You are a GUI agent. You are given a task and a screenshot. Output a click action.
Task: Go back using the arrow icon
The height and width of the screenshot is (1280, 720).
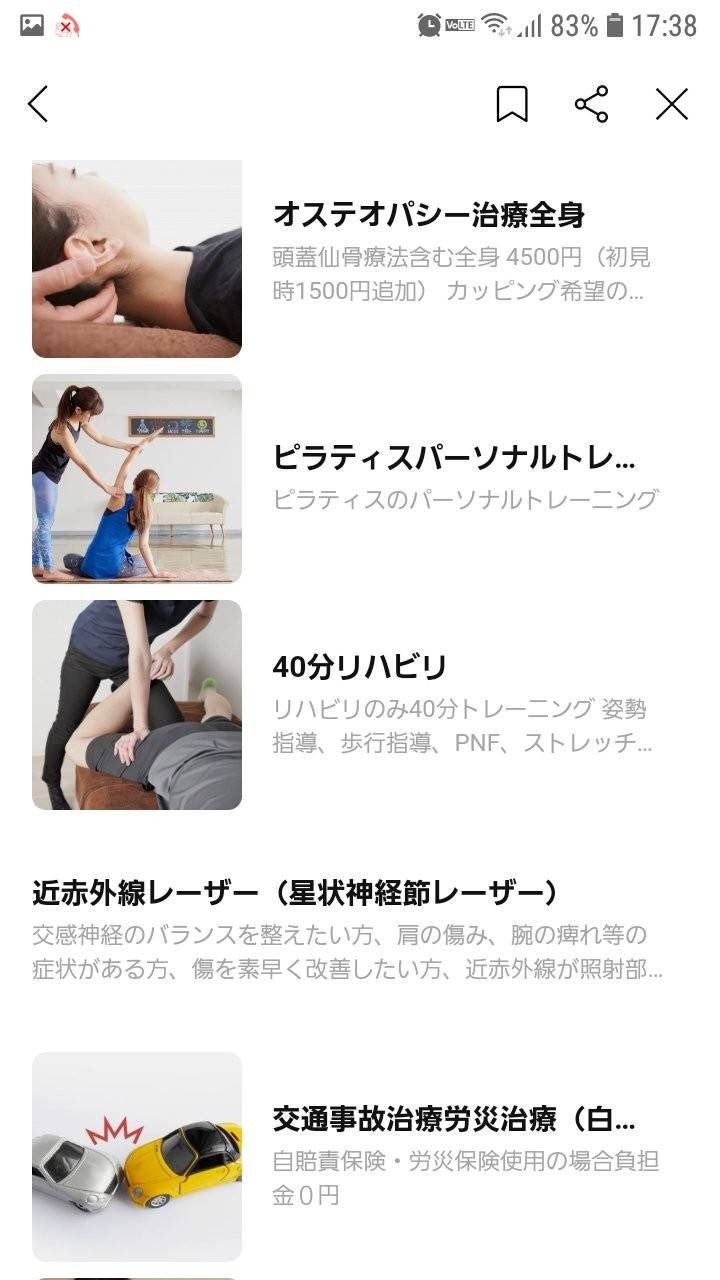(38, 104)
